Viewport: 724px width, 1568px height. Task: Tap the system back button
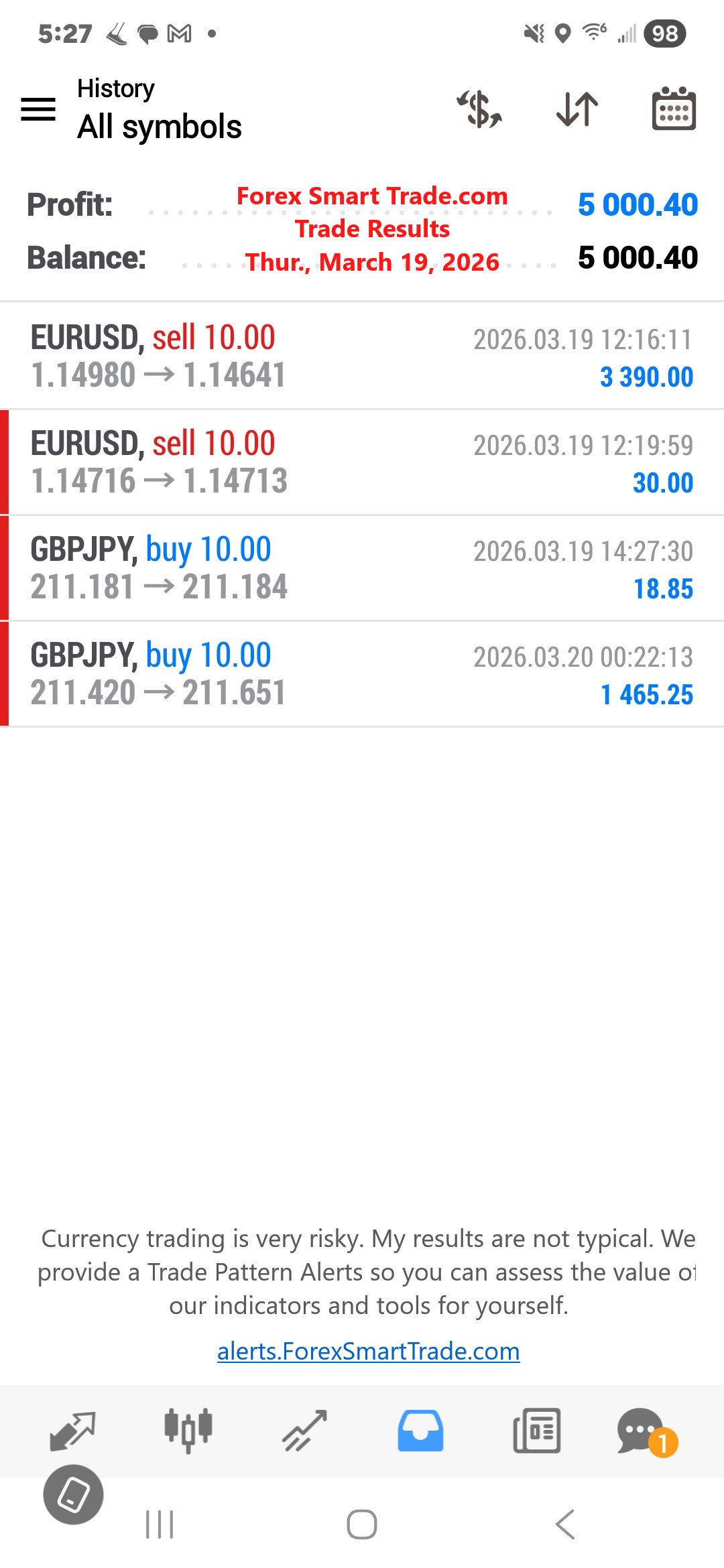565,1524
